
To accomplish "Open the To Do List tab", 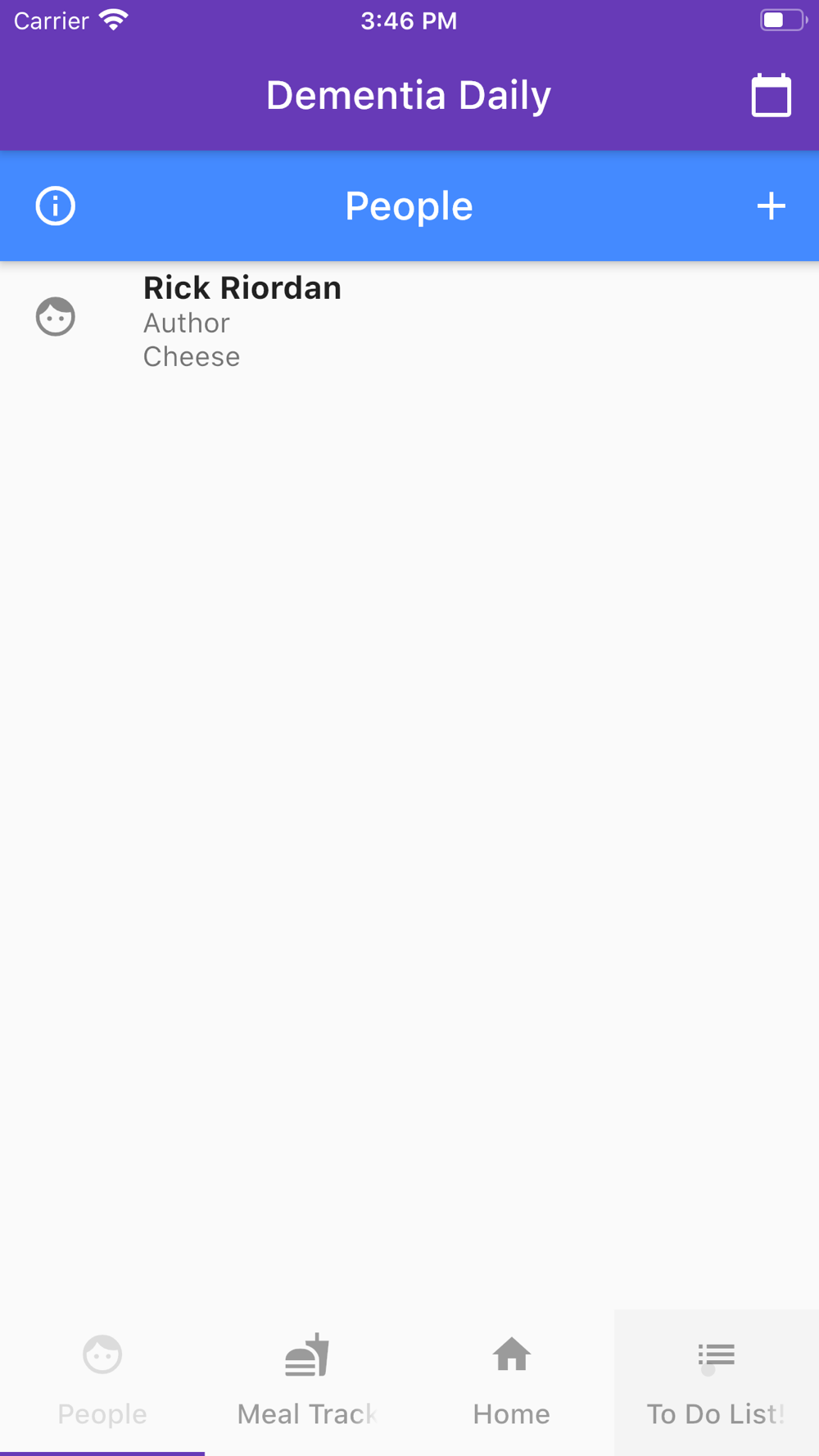I will pyautogui.click(x=717, y=1381).
